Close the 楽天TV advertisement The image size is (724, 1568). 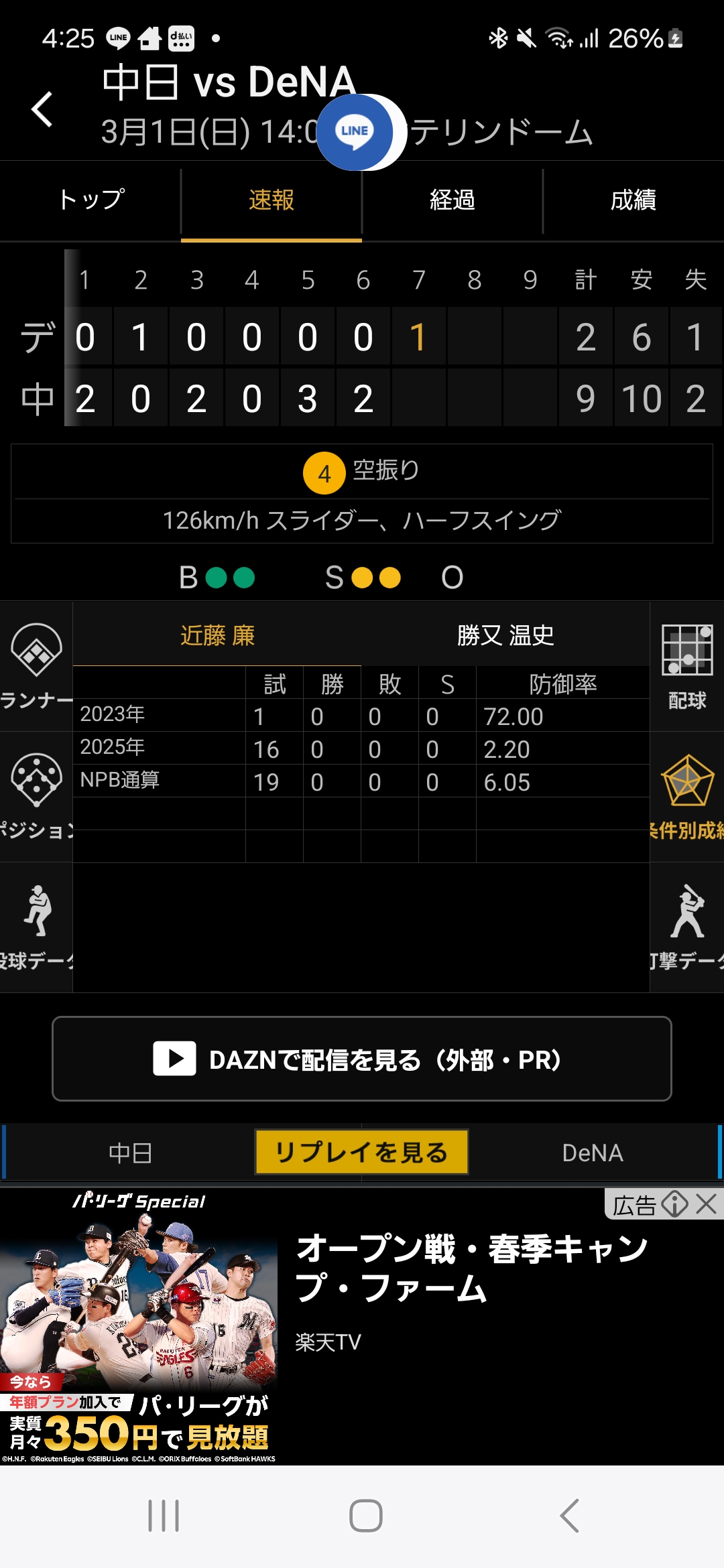(706, 1204)
